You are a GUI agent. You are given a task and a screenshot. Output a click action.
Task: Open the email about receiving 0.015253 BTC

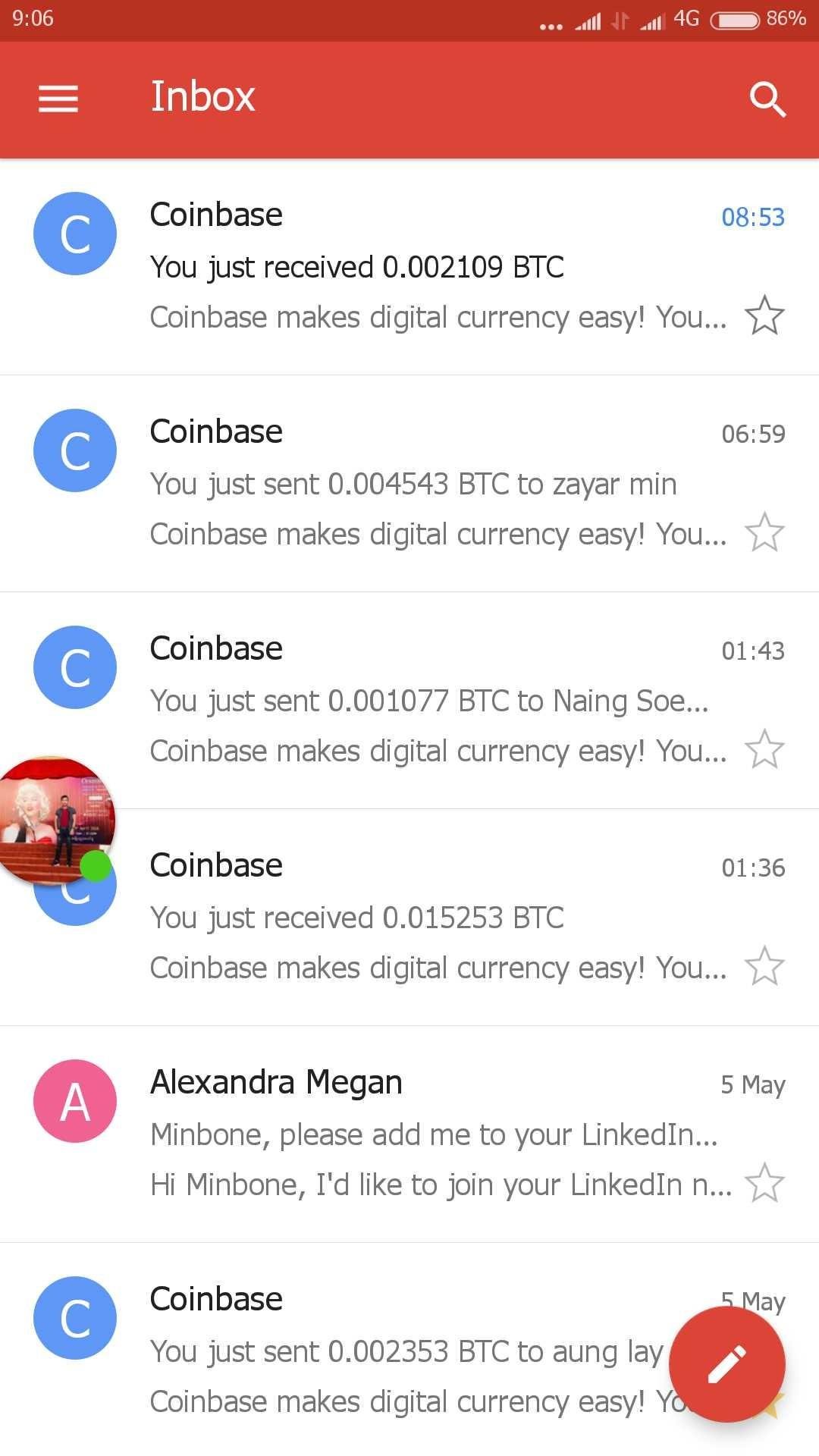(x=409, y=918)
